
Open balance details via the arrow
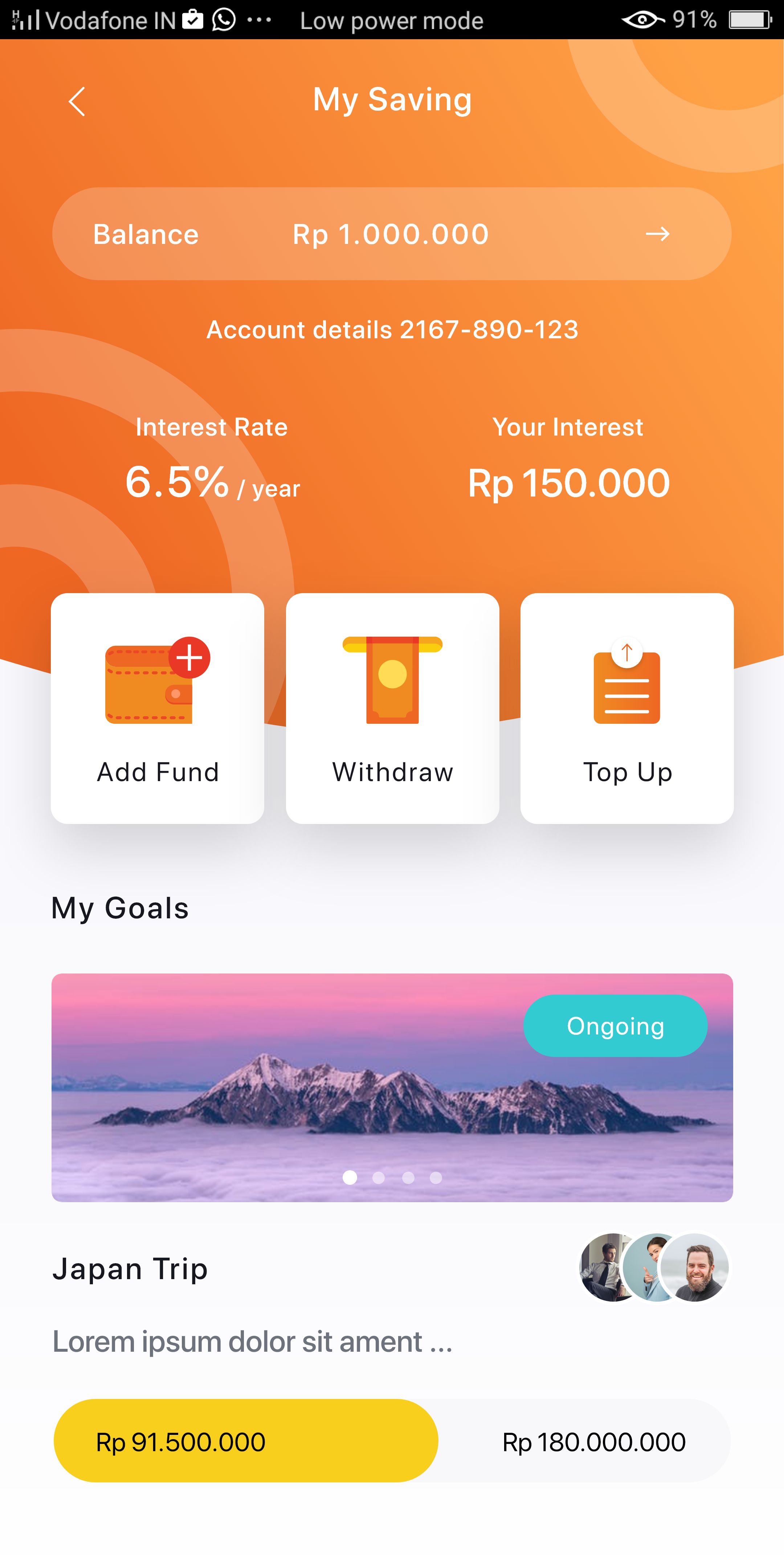pyautogui.click(x=657, y=234)
